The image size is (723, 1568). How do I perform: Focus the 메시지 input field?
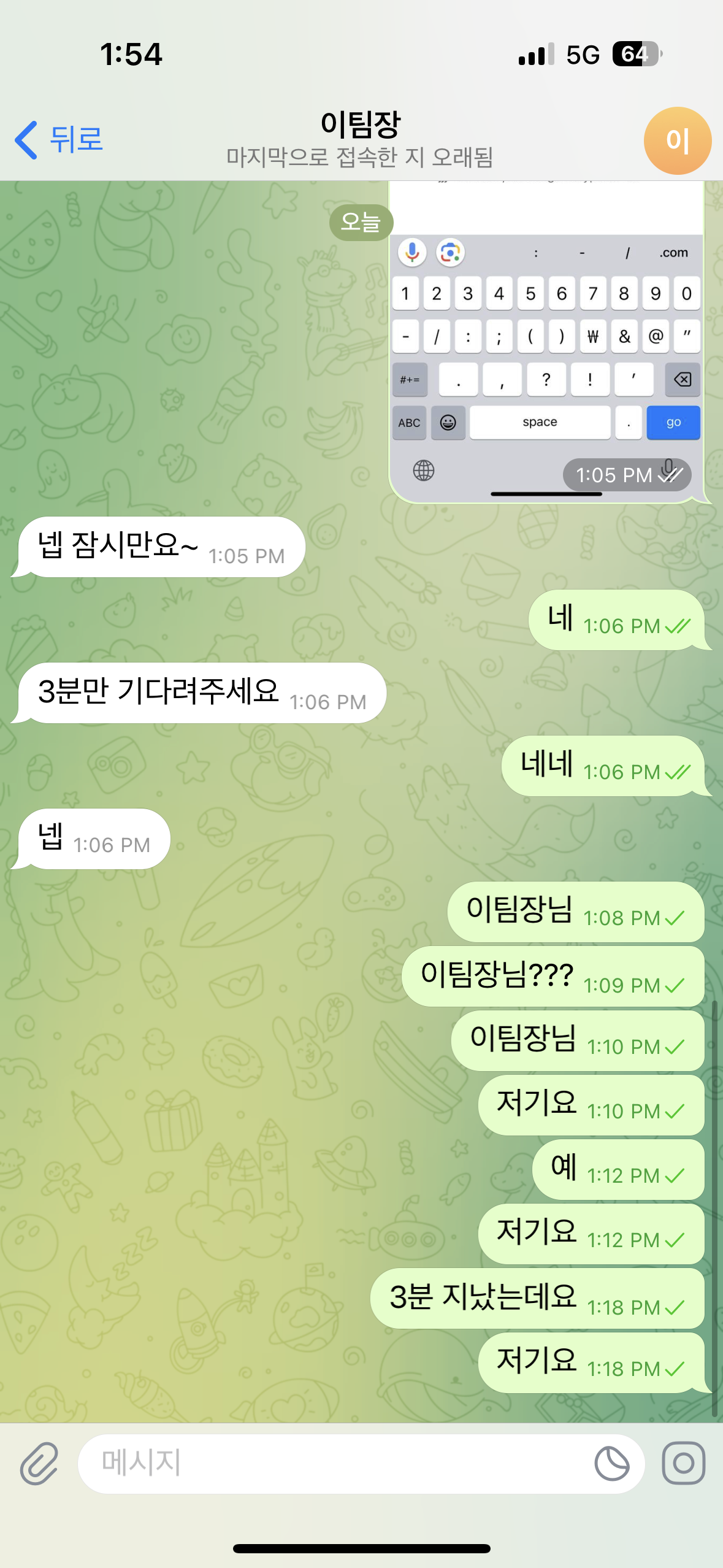[331, 1463]
